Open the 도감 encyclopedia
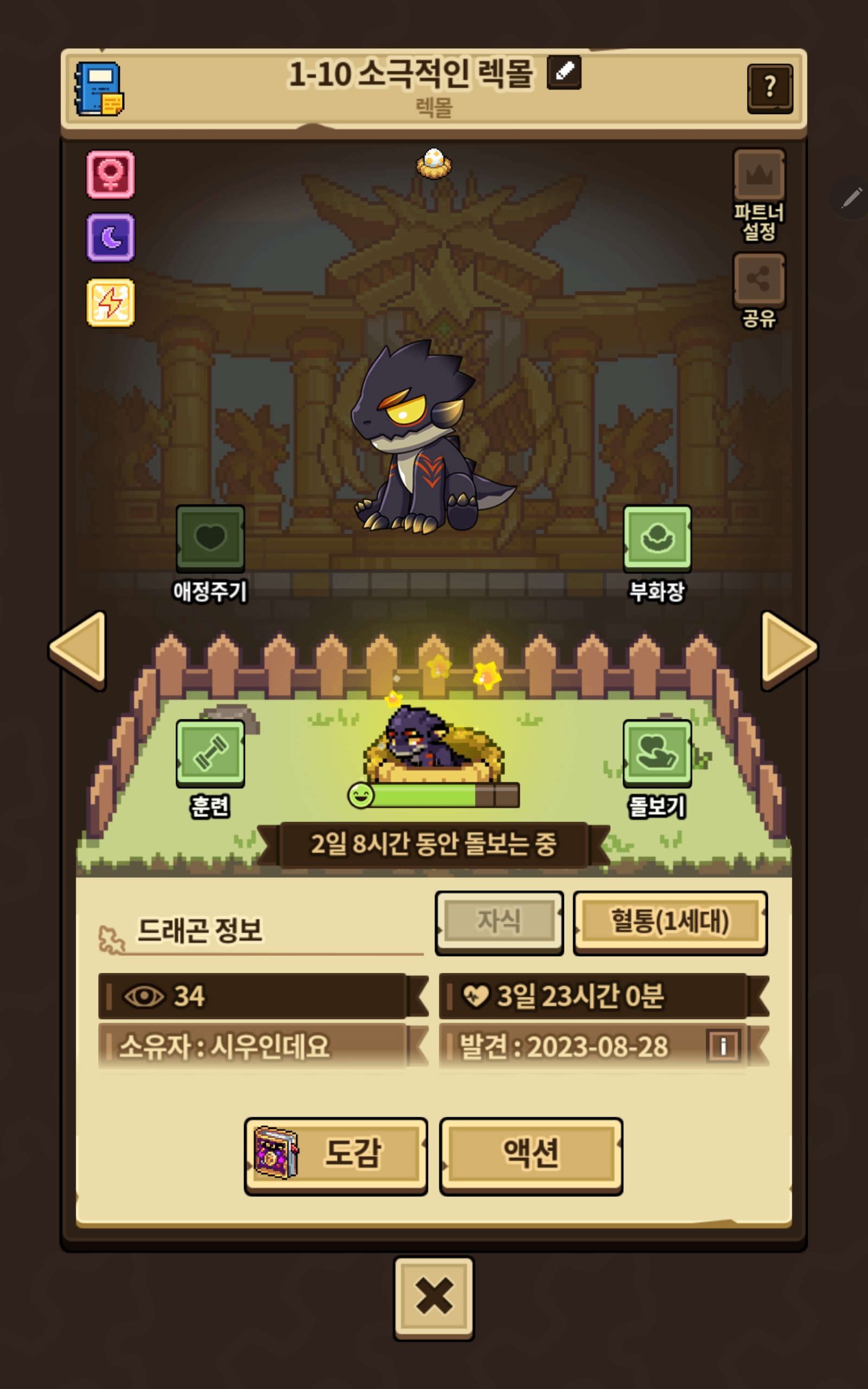Screen dimensions: 868x1389 336,1155
